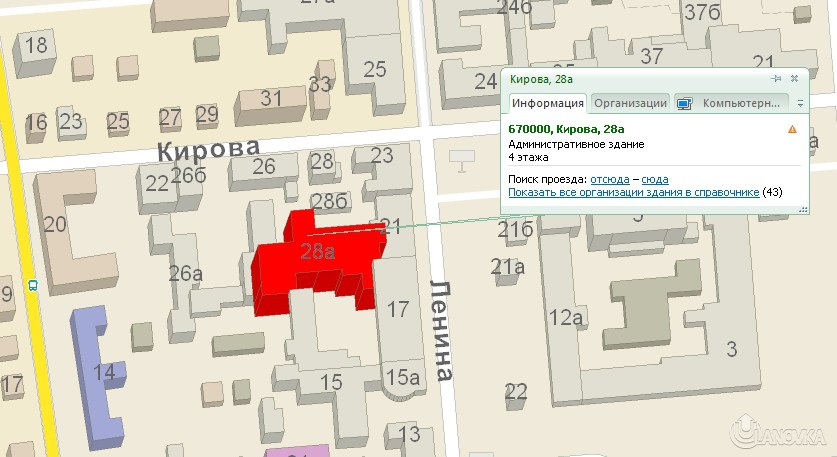Image resolution: width=837 pixels, height=457 pixels.
Task: Show all organizations of the building
Action: coord(633,192)
